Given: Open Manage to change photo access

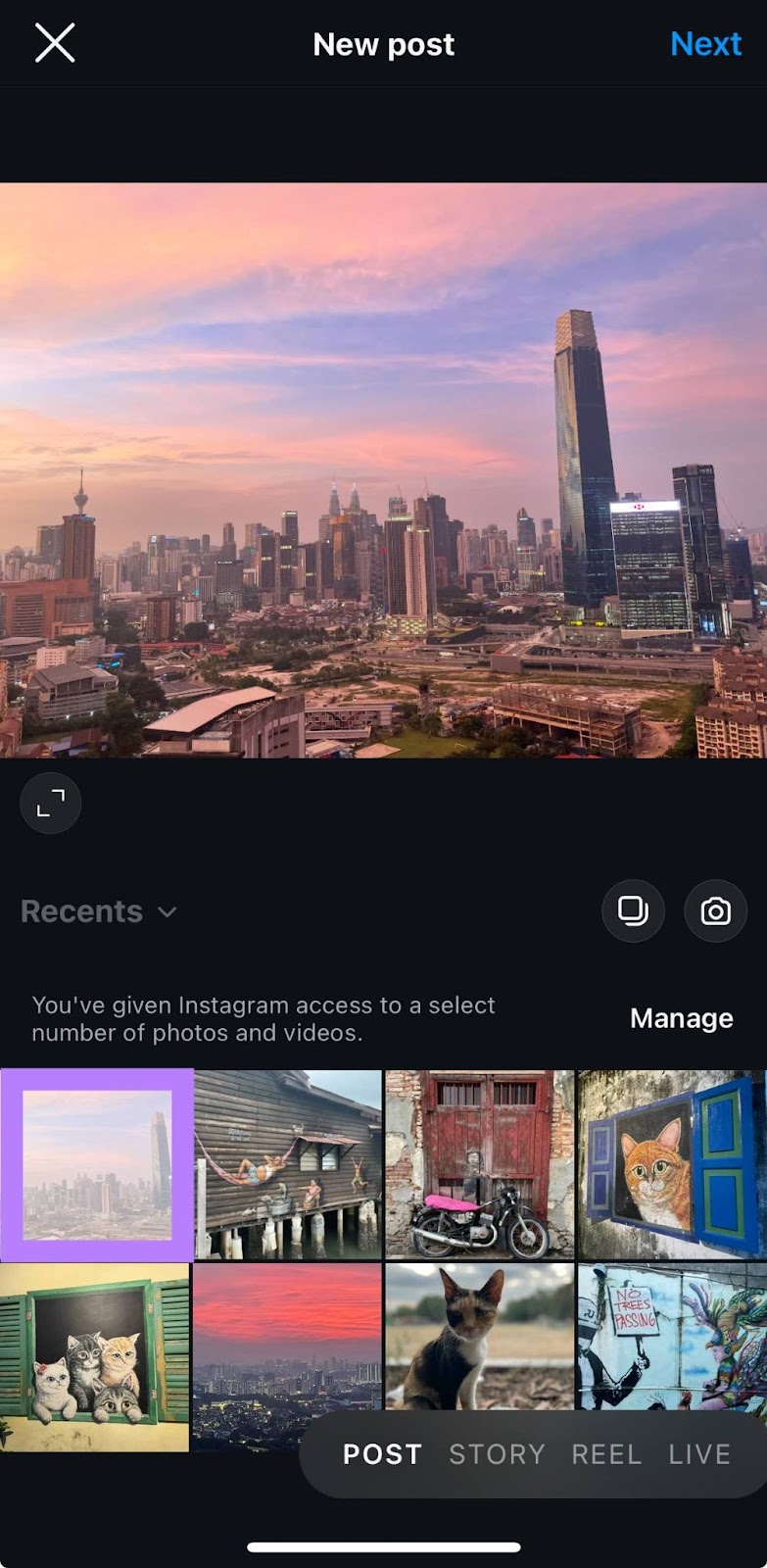Looking at the screenshot, I should click(x=681, y=1018).
